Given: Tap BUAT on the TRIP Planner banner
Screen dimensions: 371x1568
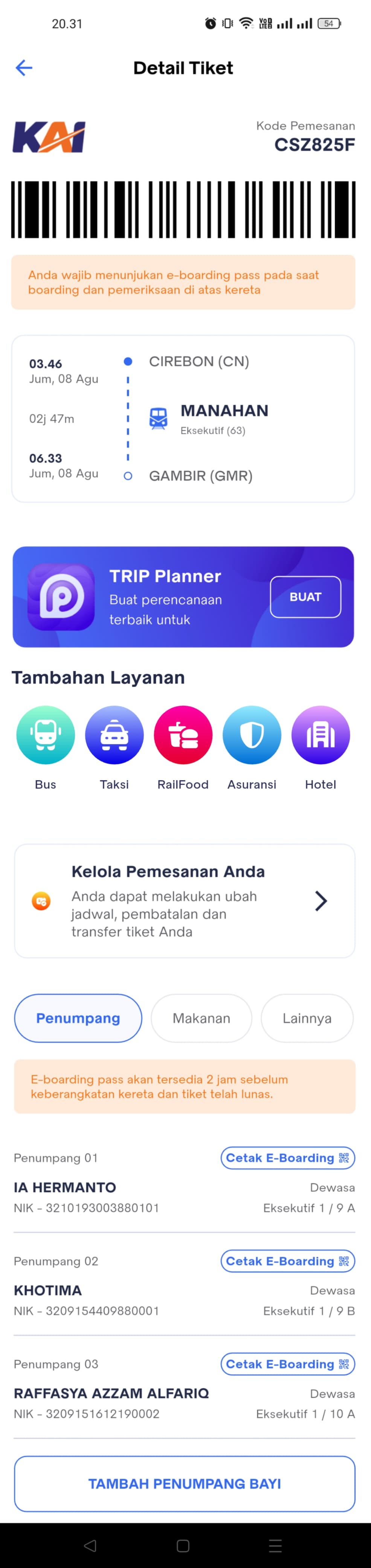Looking at the screenshot, I should (305, 597).
